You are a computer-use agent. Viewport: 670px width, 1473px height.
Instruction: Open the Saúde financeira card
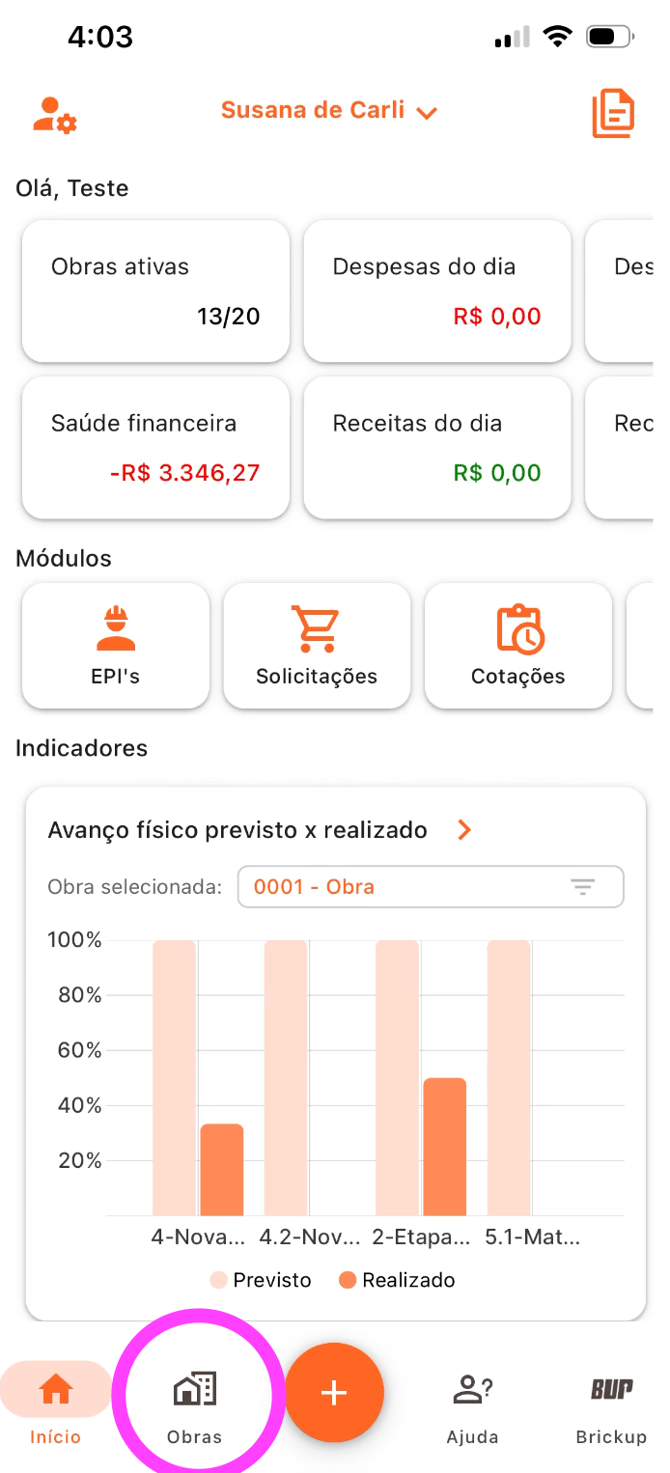(x=155, y=447)
